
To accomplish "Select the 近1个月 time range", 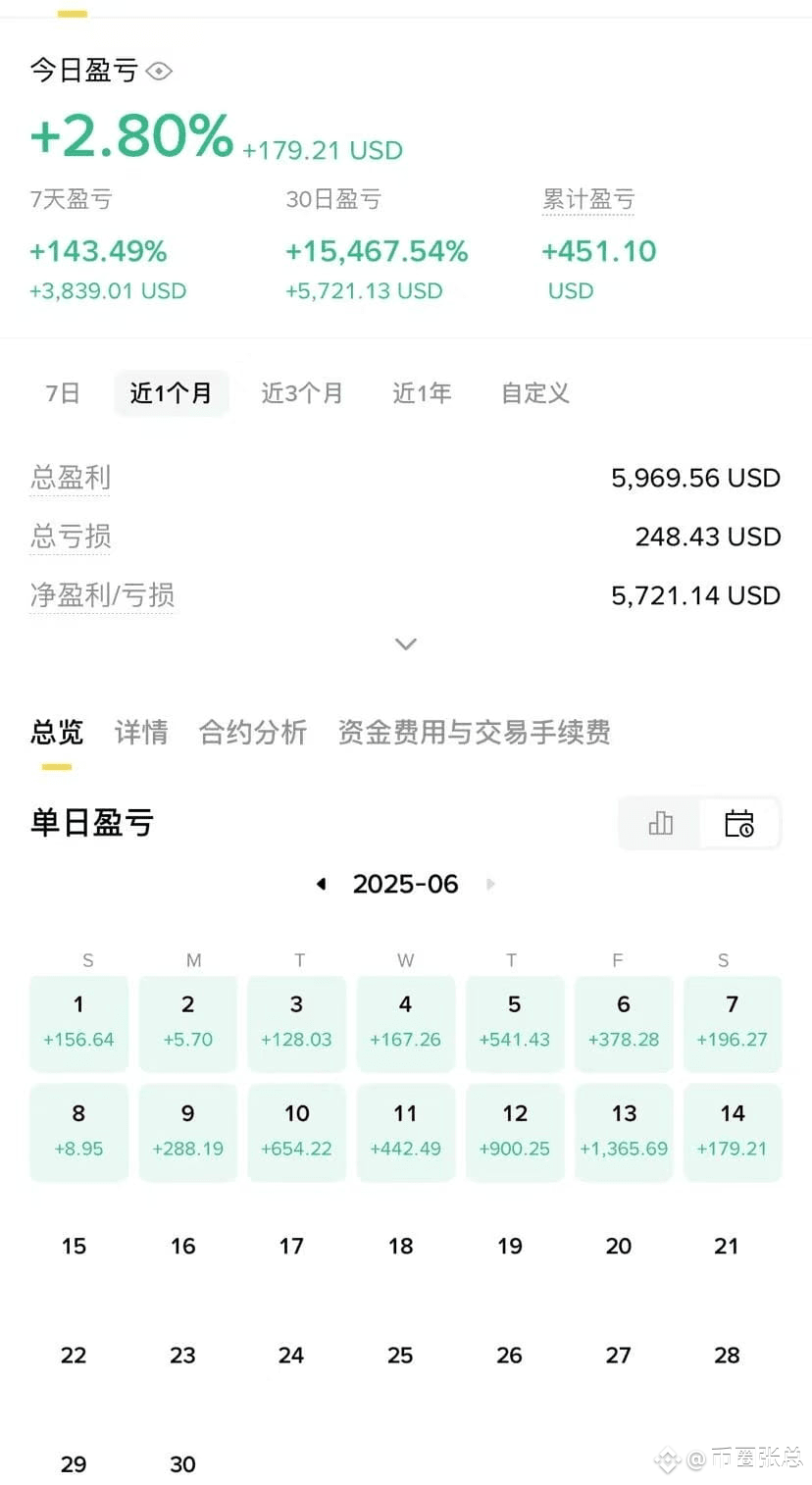I will (172, 393).
